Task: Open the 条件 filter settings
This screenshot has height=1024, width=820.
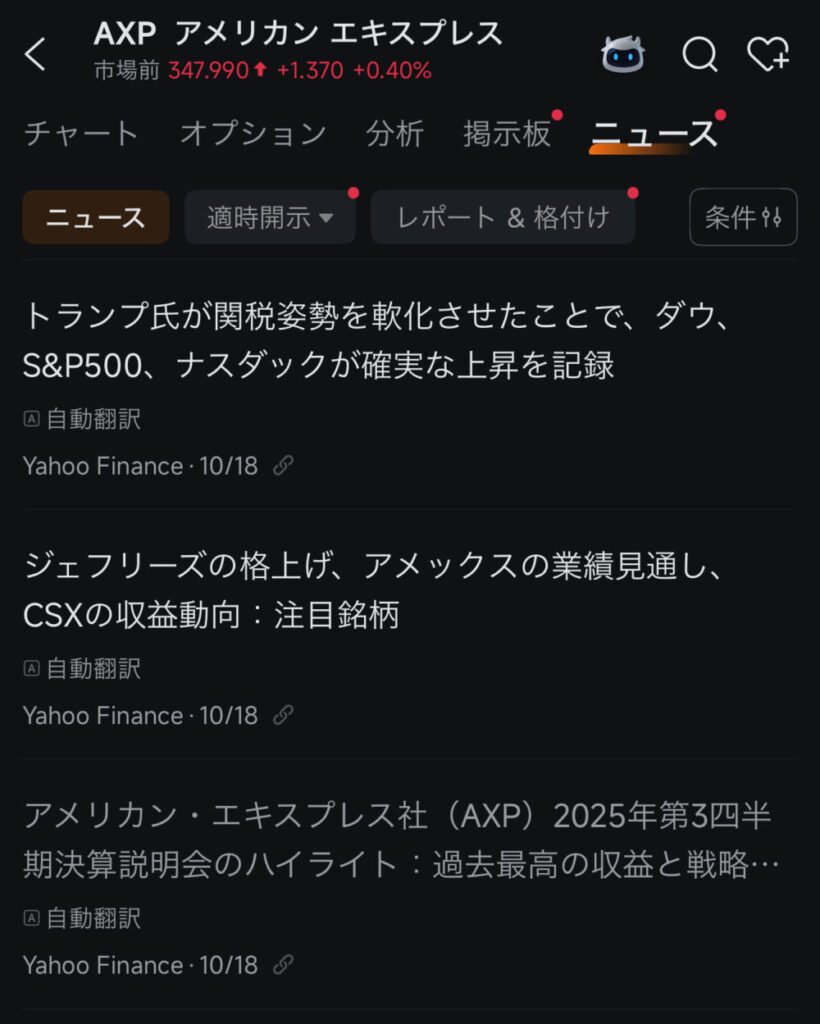Action: (743, 217)
